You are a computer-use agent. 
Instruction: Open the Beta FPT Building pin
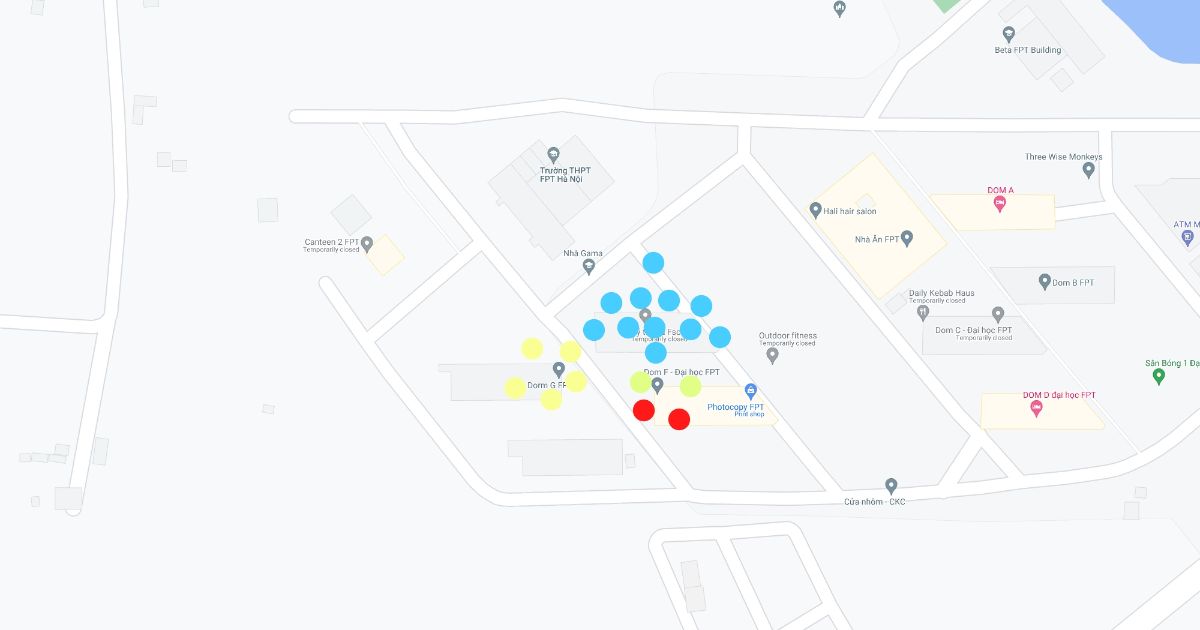(1009, 34)
